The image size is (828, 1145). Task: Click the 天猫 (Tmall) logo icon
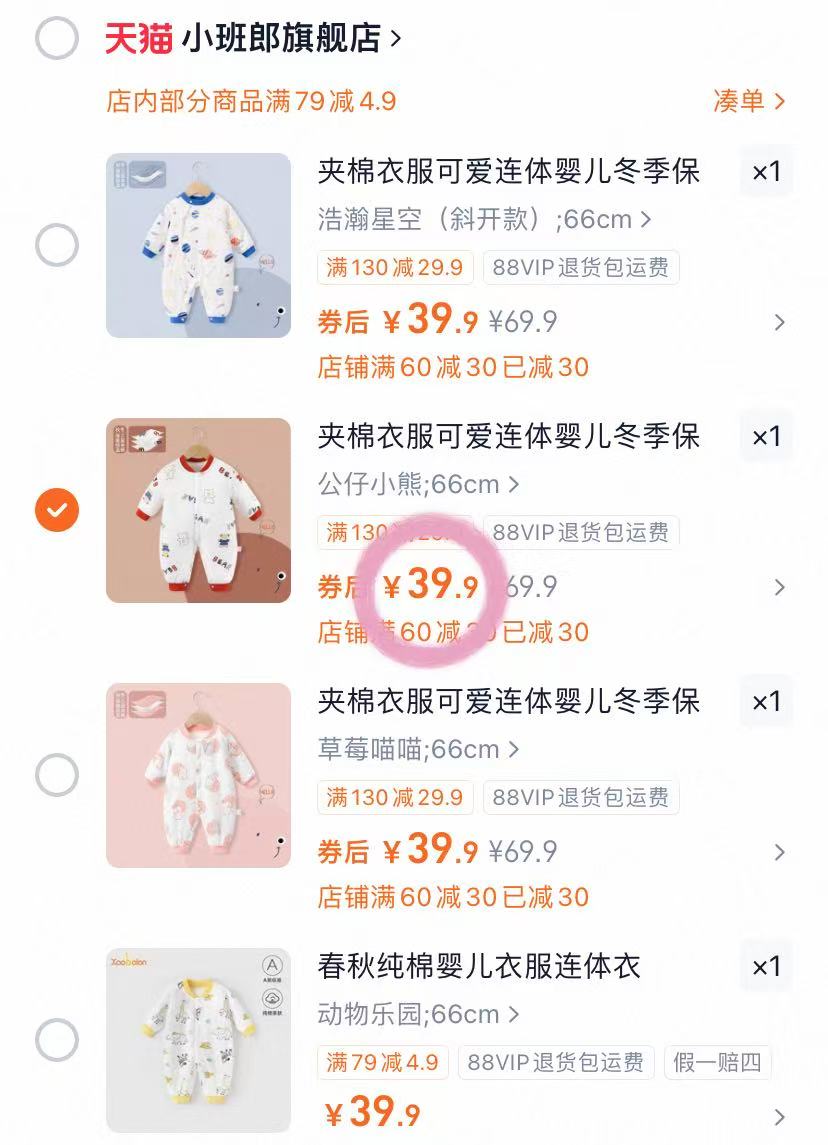141,33
